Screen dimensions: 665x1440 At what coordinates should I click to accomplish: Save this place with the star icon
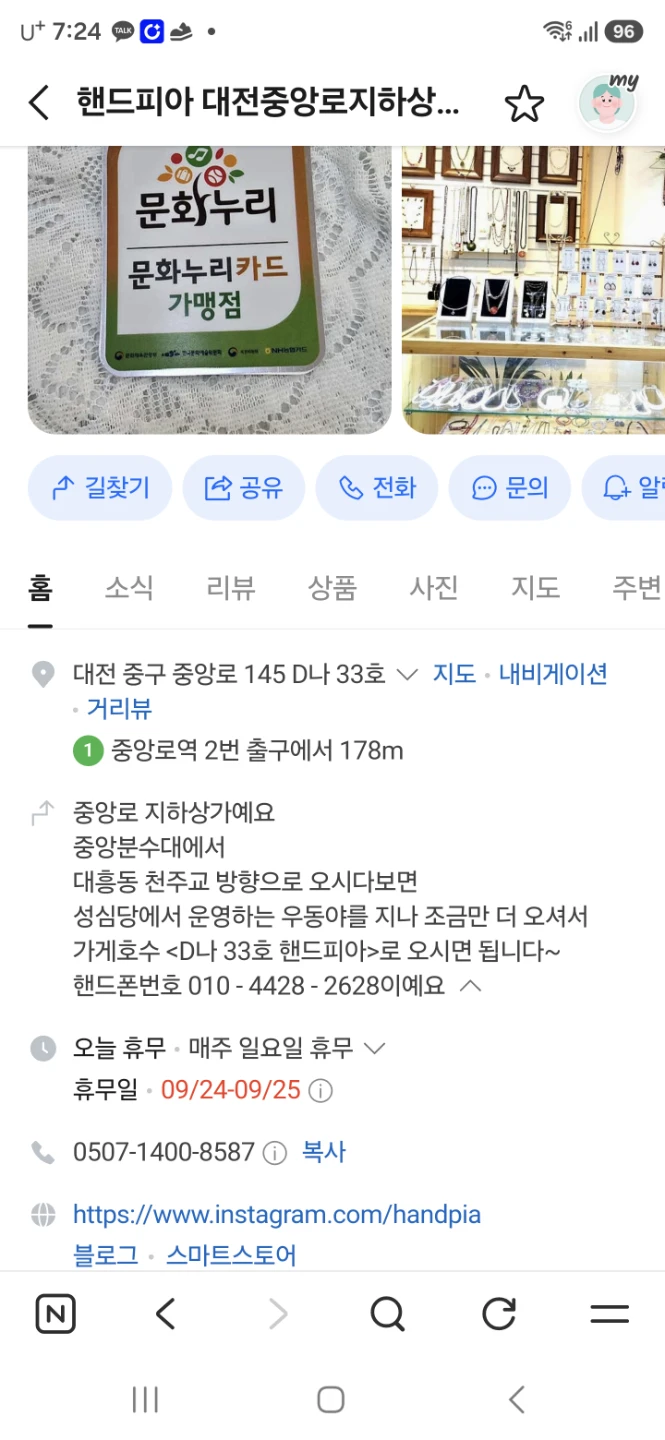tap(524, 103)
